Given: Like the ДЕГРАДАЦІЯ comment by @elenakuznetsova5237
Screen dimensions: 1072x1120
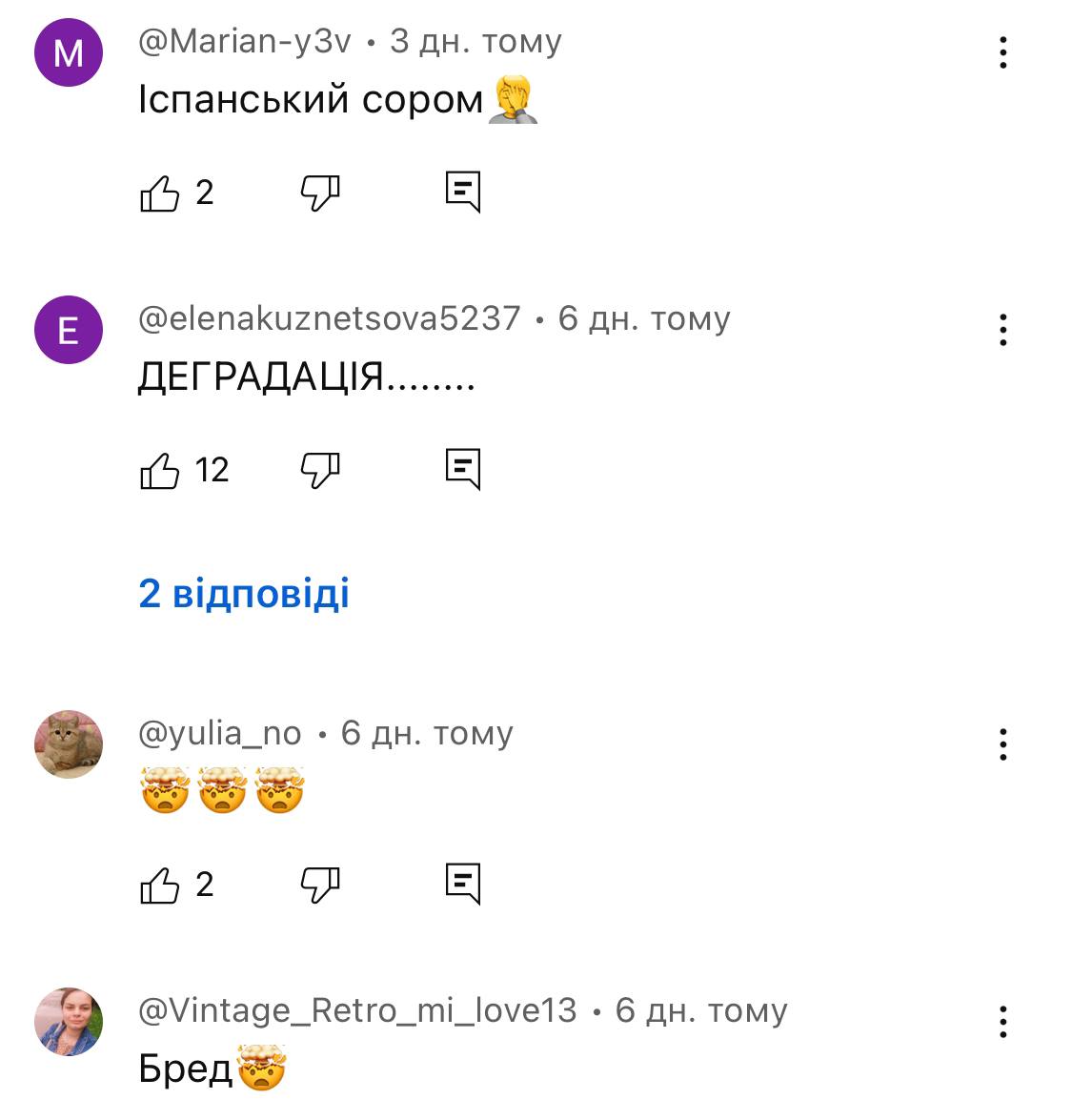Looking at the screenshot, I should (160, 470).
